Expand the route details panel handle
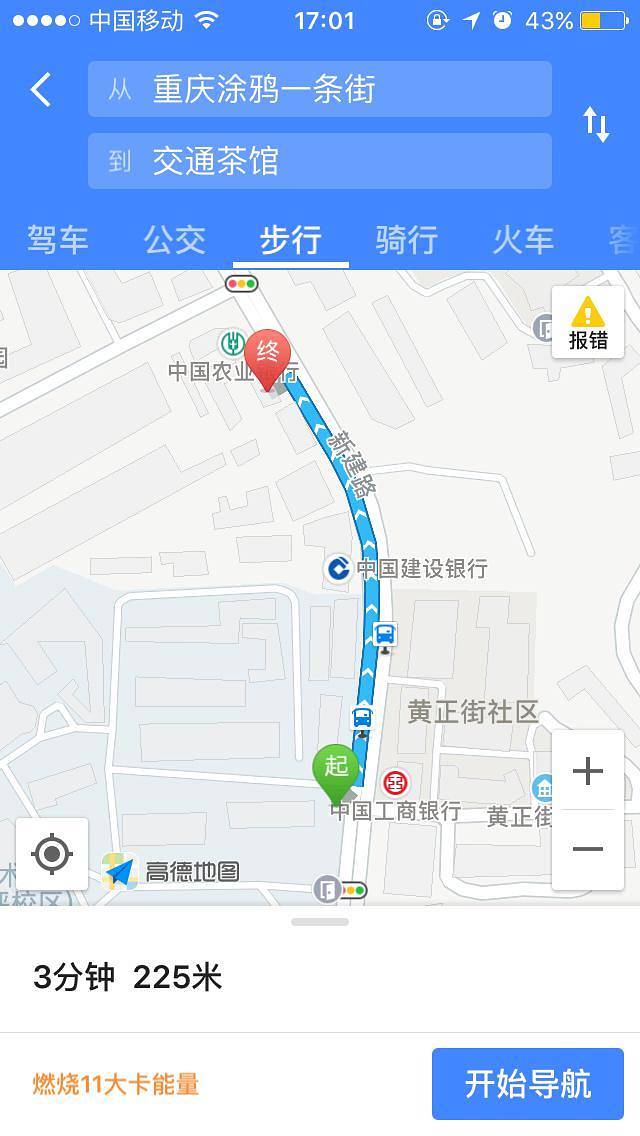 [x=320, y=921]
